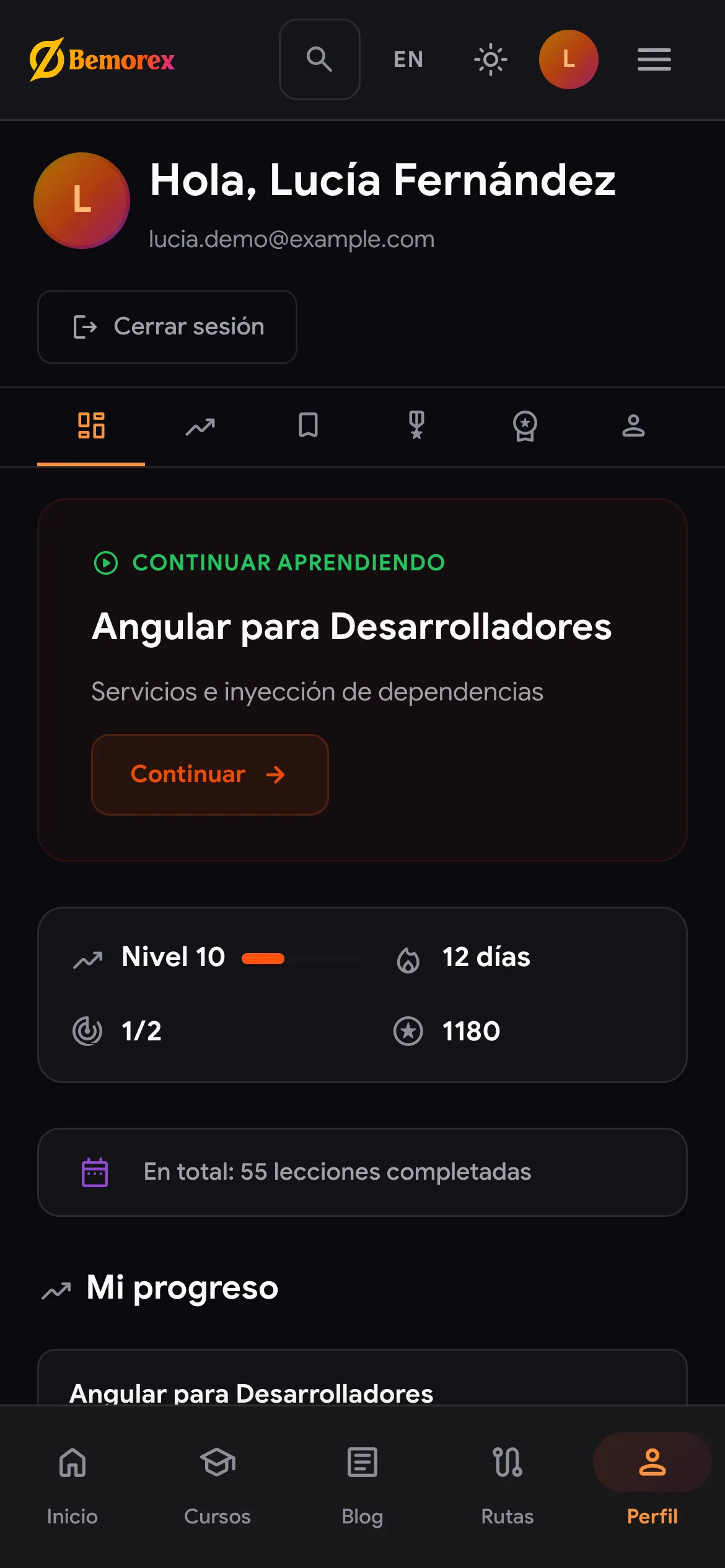Toggle light theme with the sun icon
The height and width of the screenshot is (1568, 725).
point(490,59)
